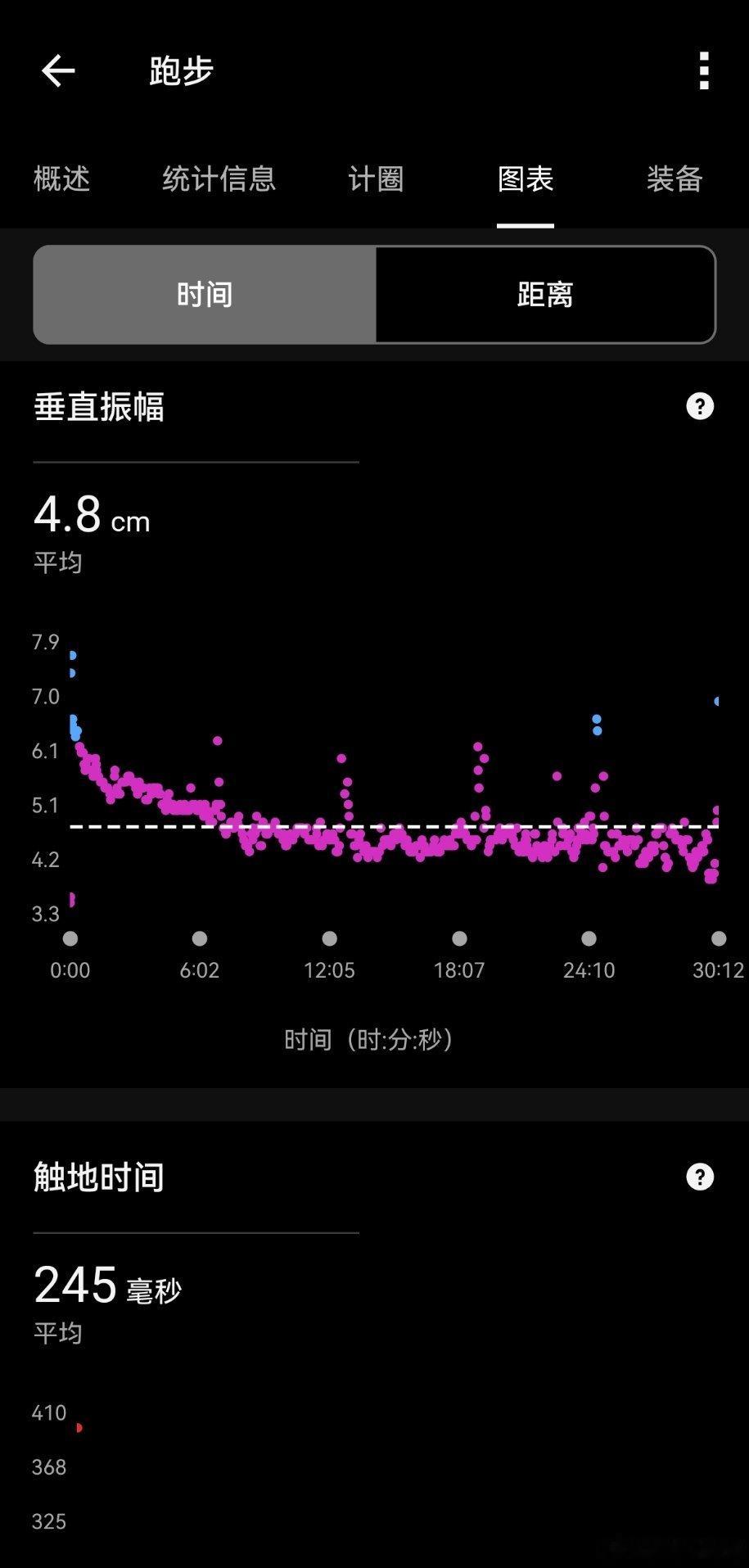Select the 计圈 tab
749x1568 pixels.
[x=376, y=178]
